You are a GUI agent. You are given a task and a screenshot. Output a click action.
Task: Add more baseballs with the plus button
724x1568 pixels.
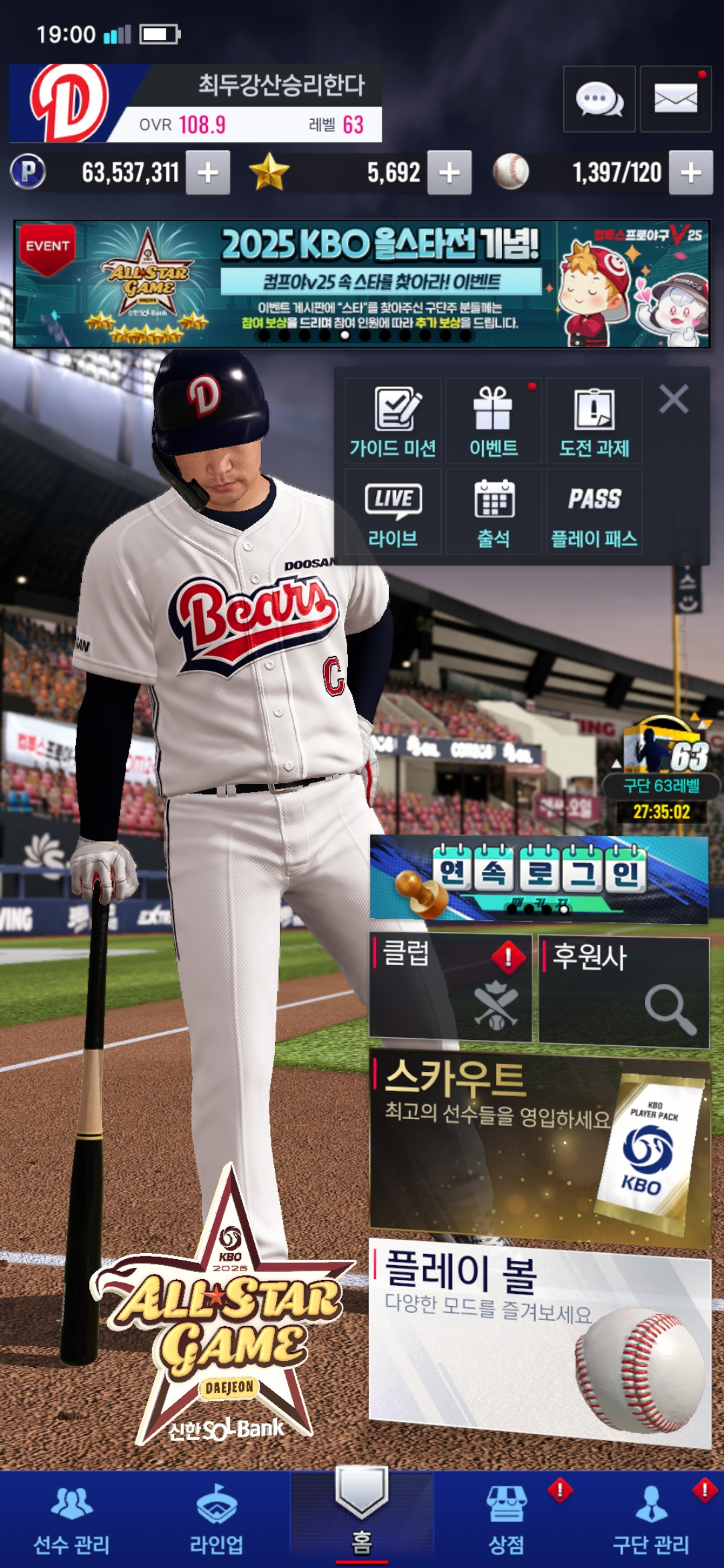[x=690, y=173]
